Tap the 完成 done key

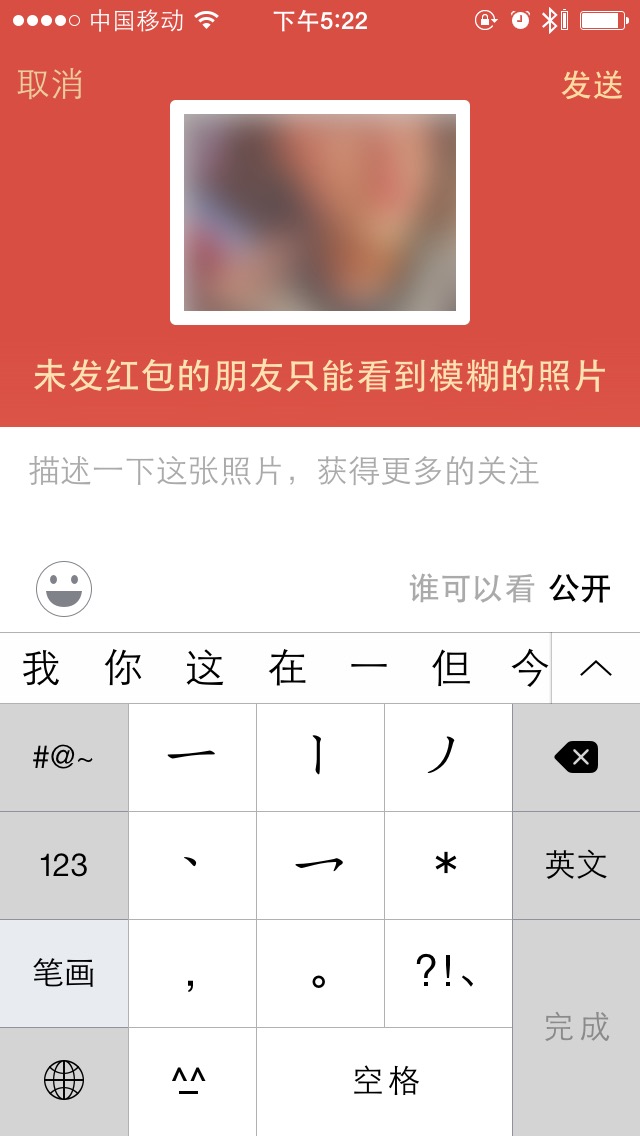pyautogui.click(x=576, y=1027)
